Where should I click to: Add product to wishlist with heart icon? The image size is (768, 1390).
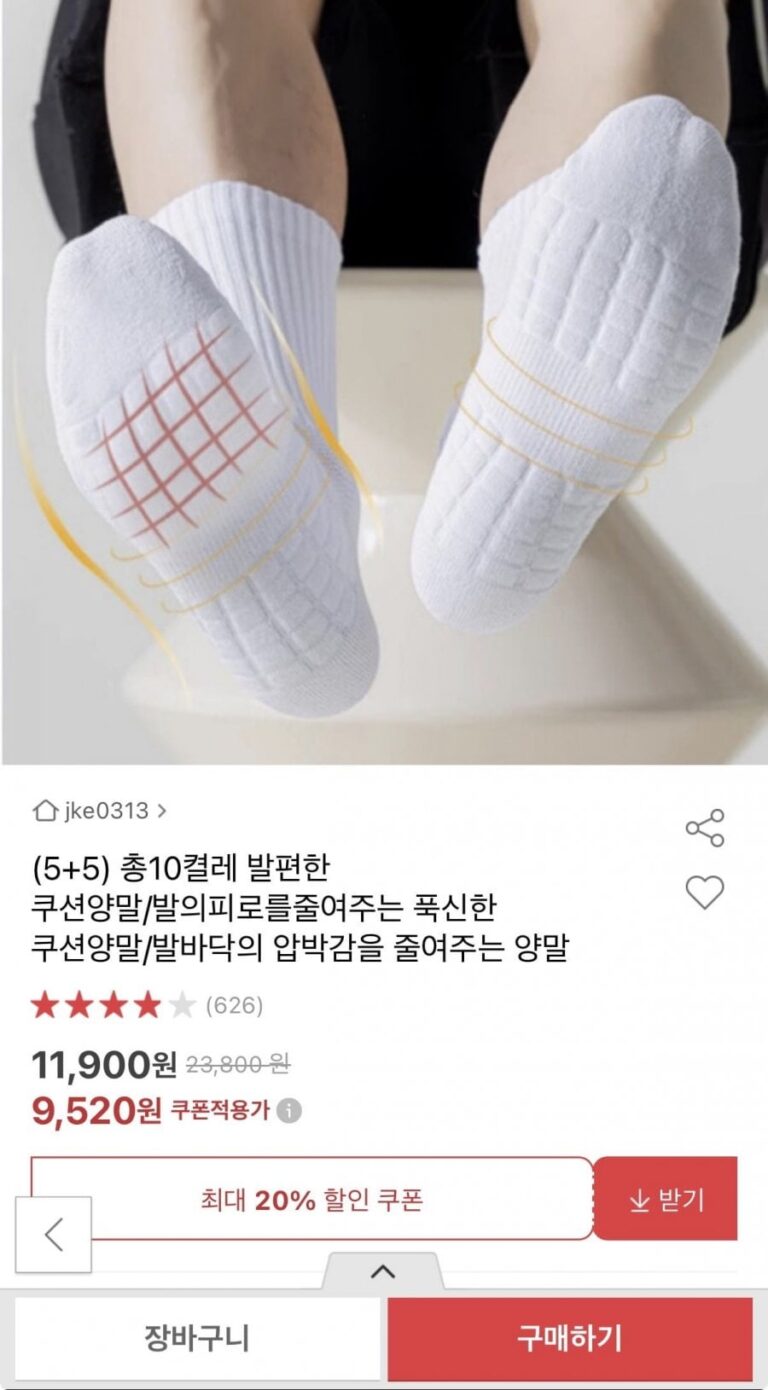pos(704,891)
